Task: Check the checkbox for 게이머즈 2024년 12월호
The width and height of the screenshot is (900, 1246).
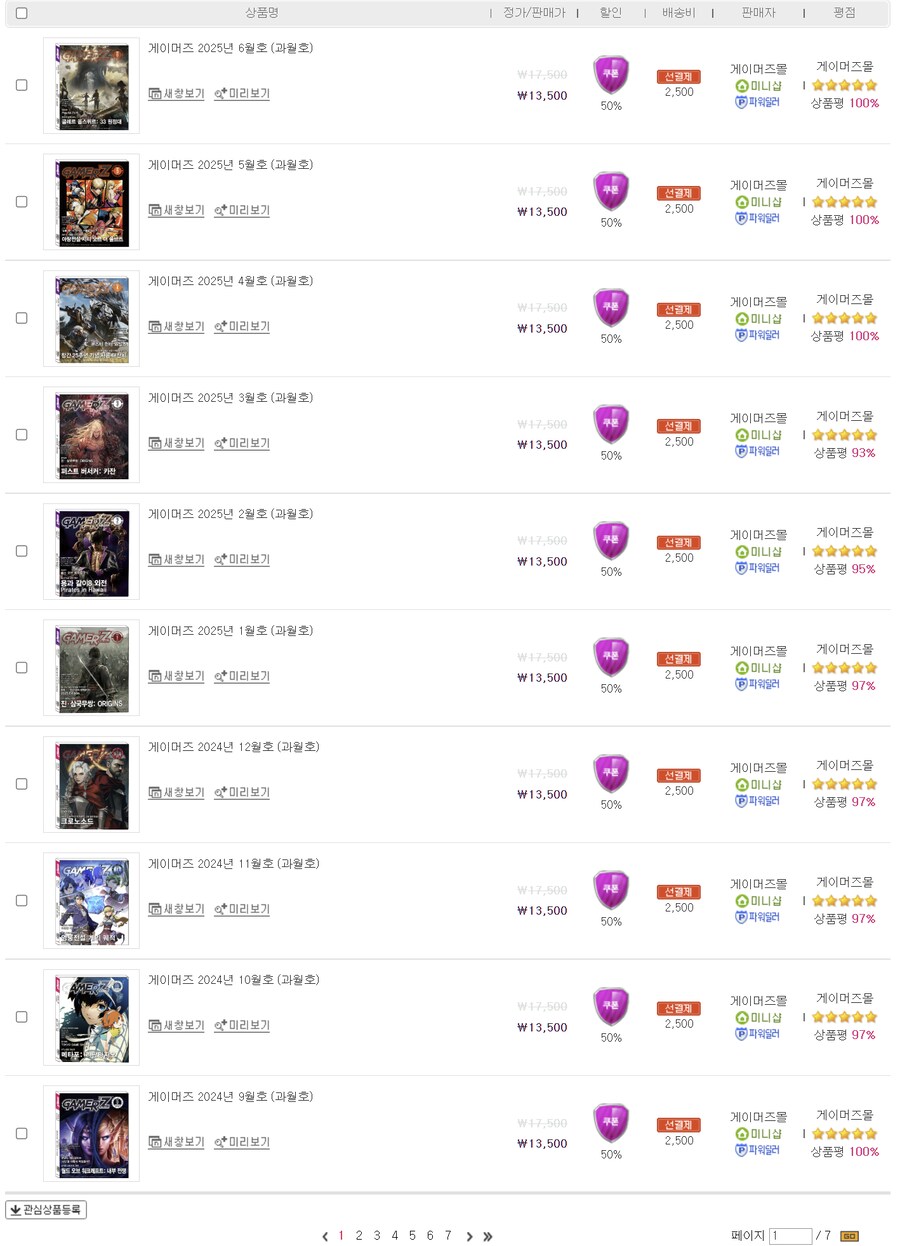Action: [21, 784]
